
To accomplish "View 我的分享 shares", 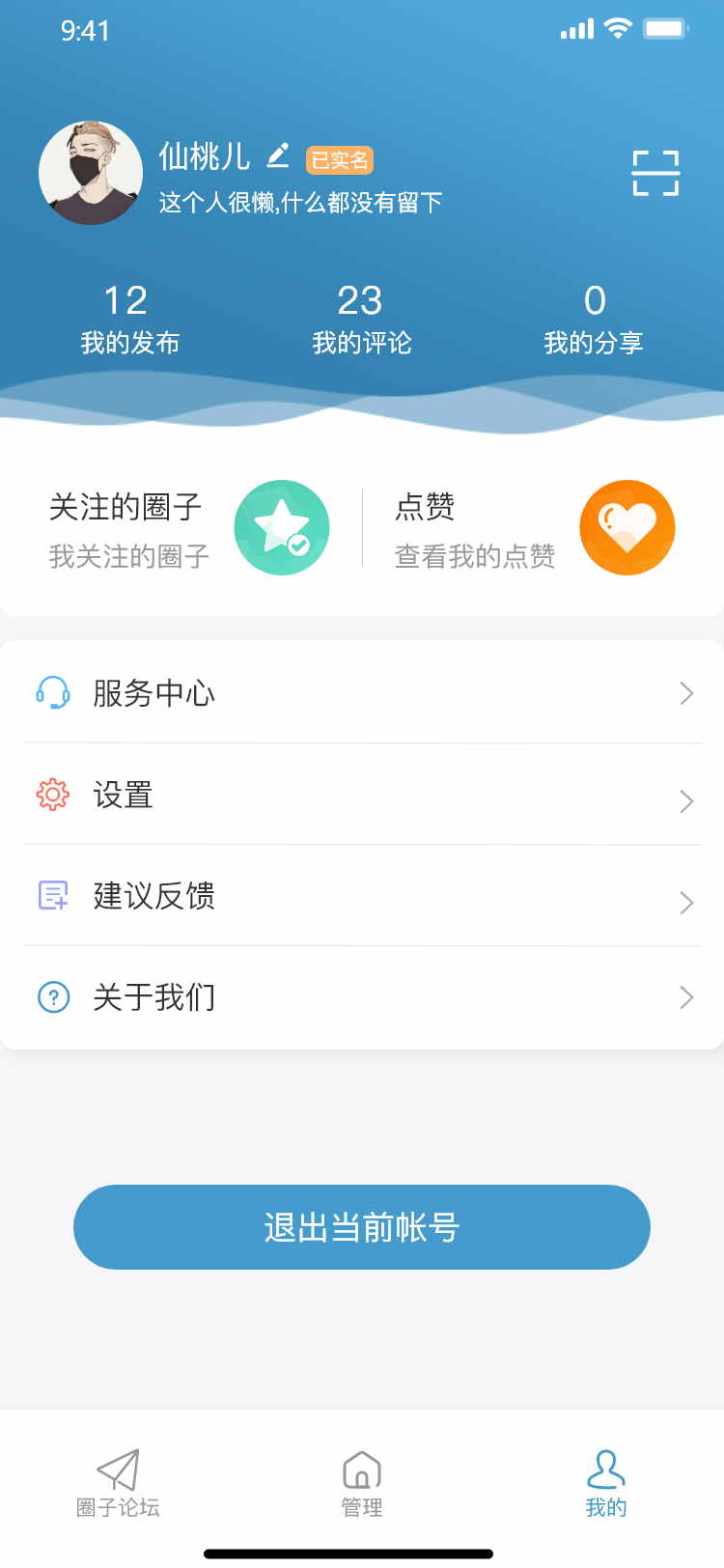I will [594, 320].
